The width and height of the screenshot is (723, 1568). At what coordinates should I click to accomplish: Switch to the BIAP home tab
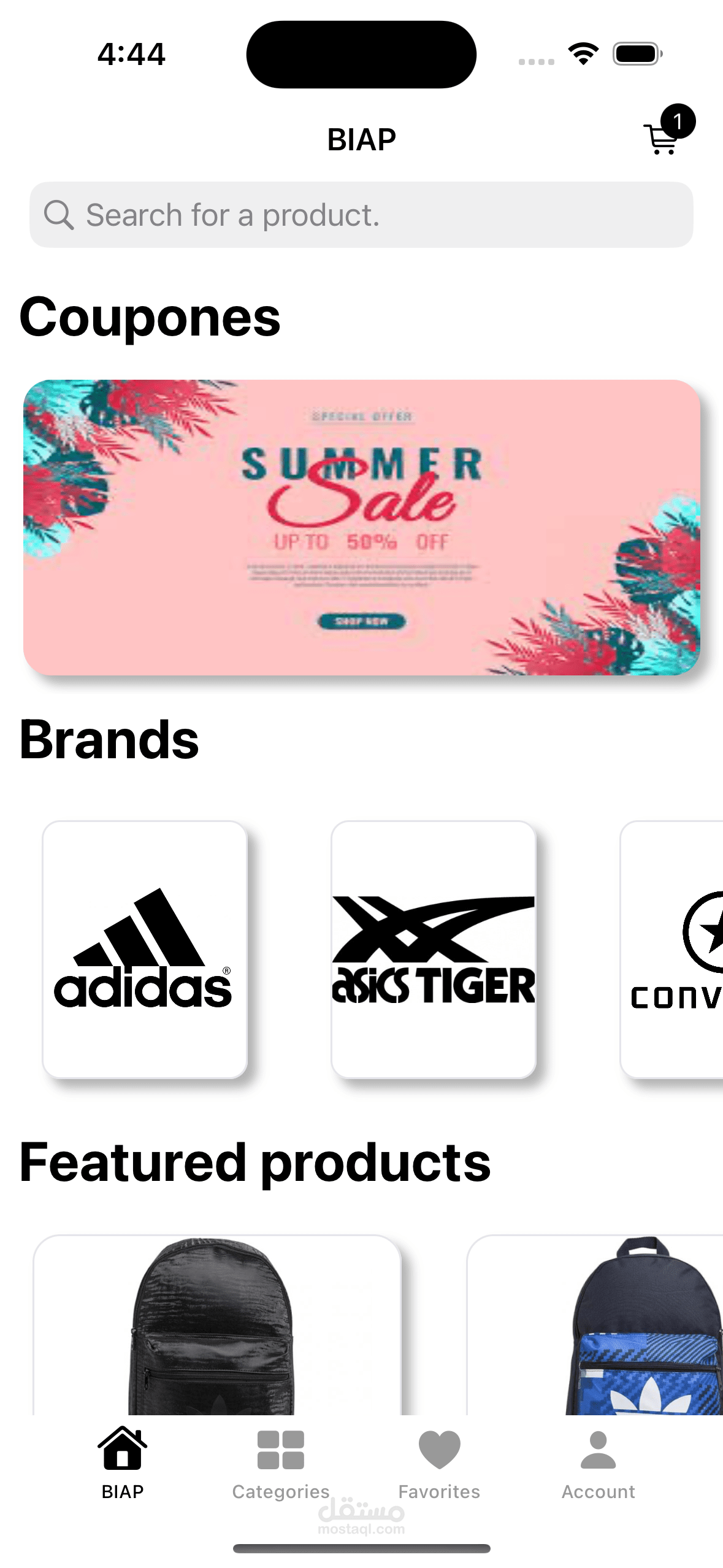123,1464
